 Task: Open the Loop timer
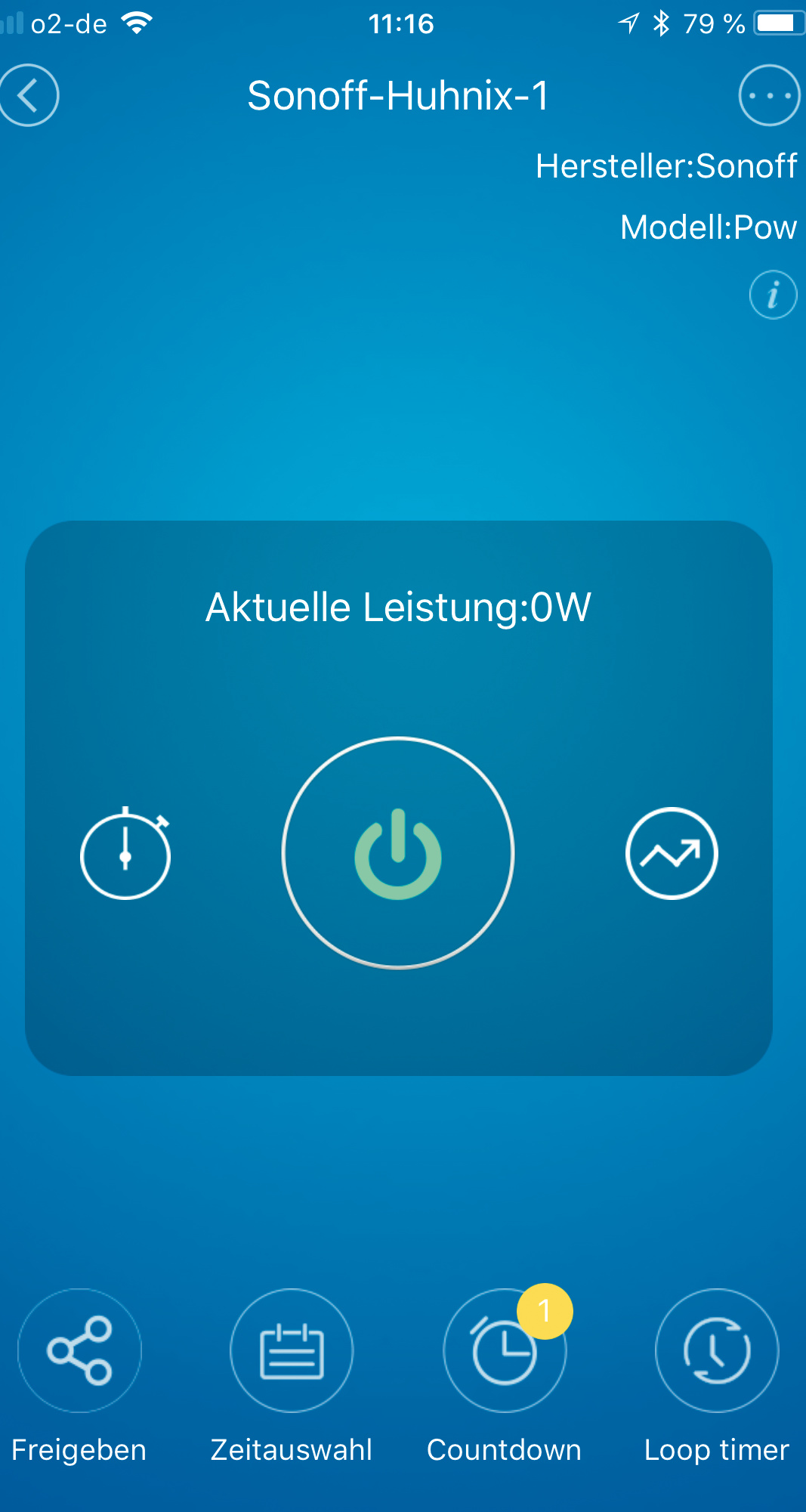717,1350
